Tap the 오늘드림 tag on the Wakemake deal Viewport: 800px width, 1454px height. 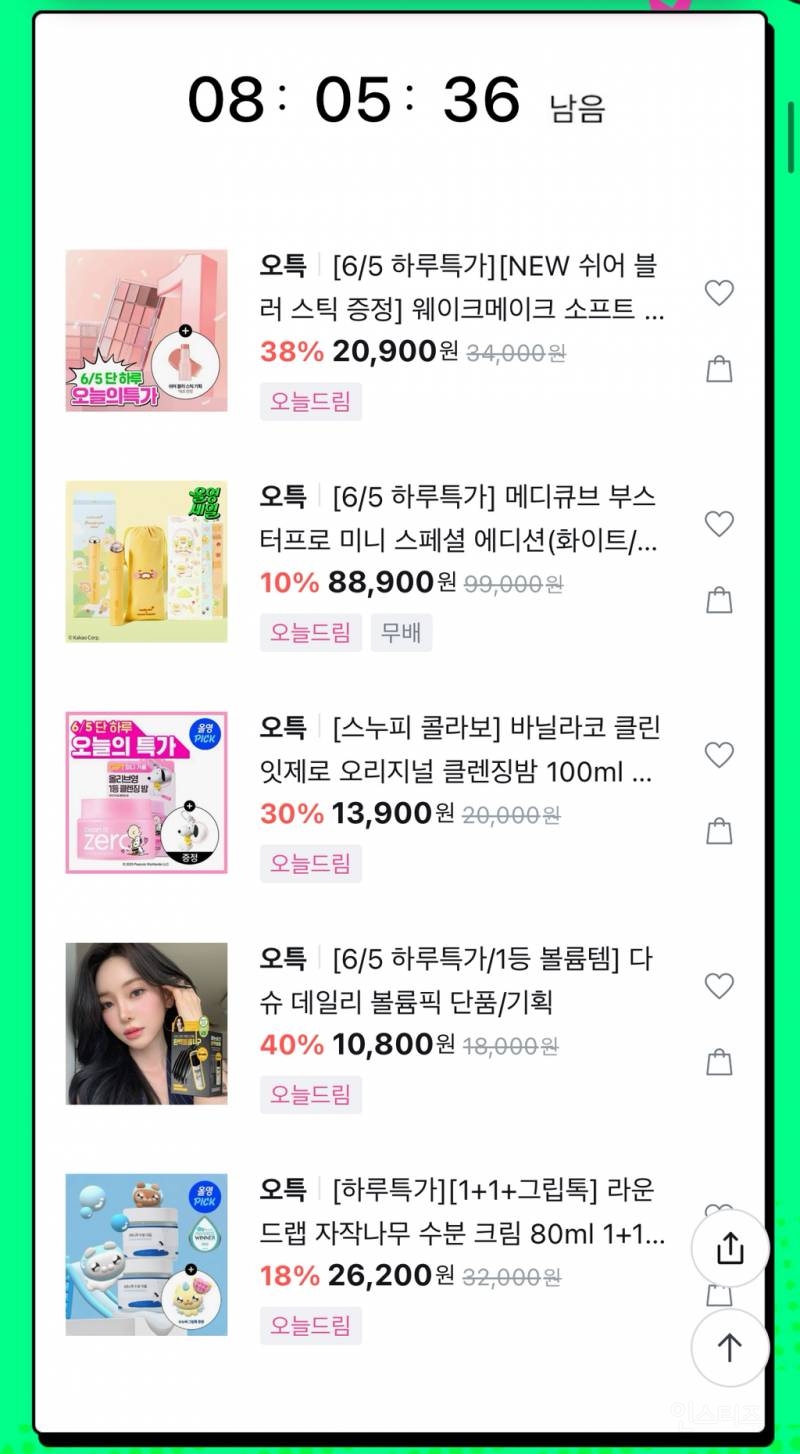pyautogui.click(x=310, y=402)
